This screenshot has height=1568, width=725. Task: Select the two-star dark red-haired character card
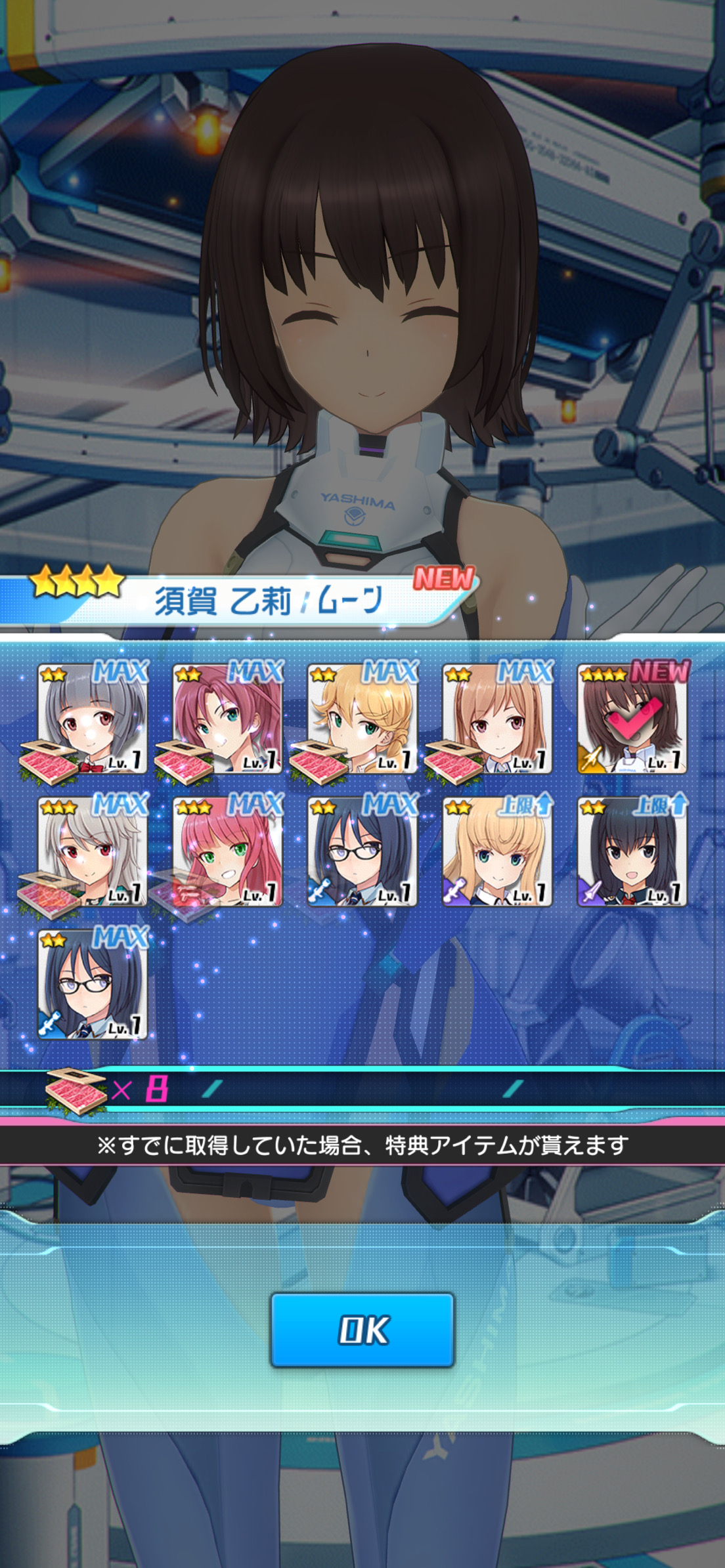(x=227, y=719)
